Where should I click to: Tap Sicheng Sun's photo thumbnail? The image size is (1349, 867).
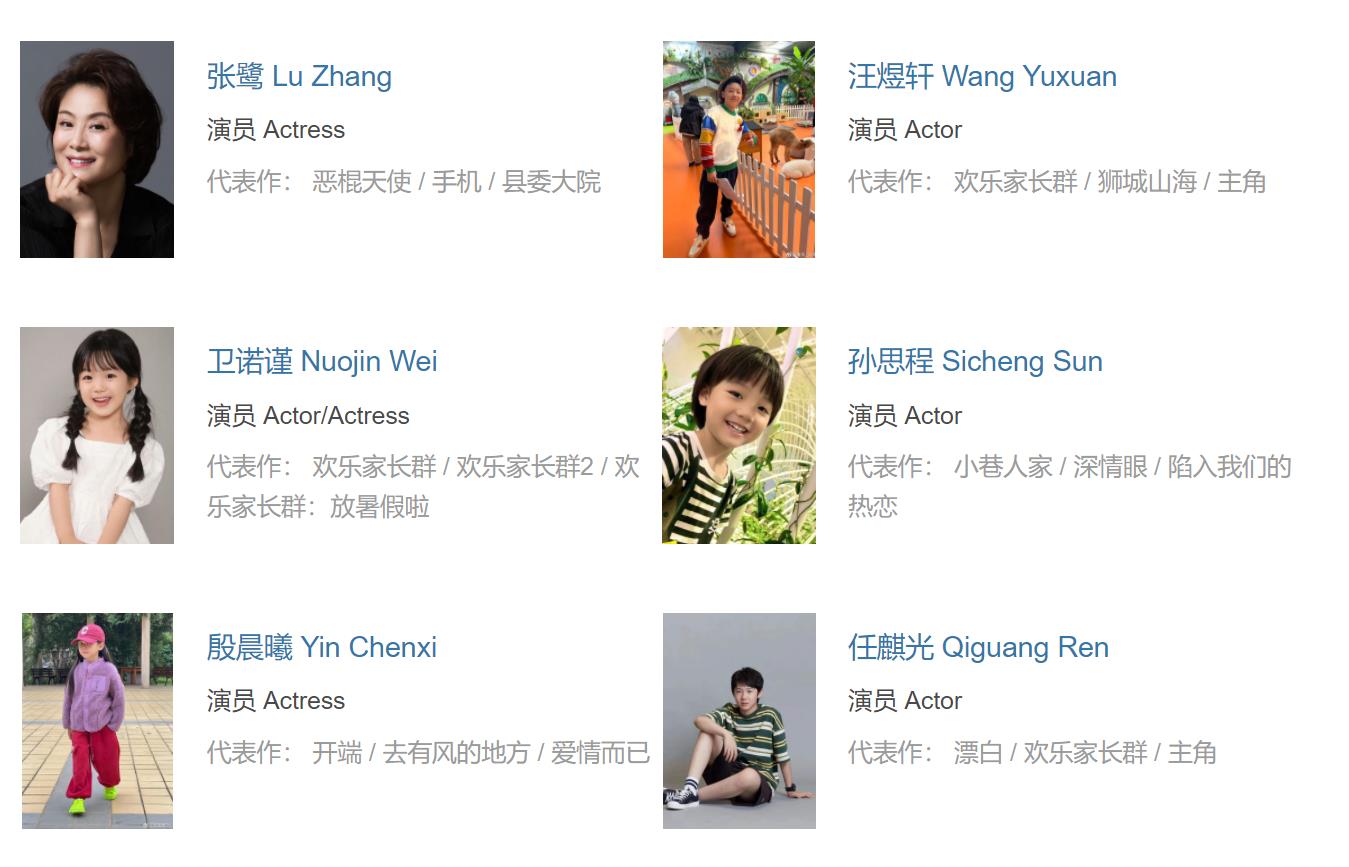739,436
